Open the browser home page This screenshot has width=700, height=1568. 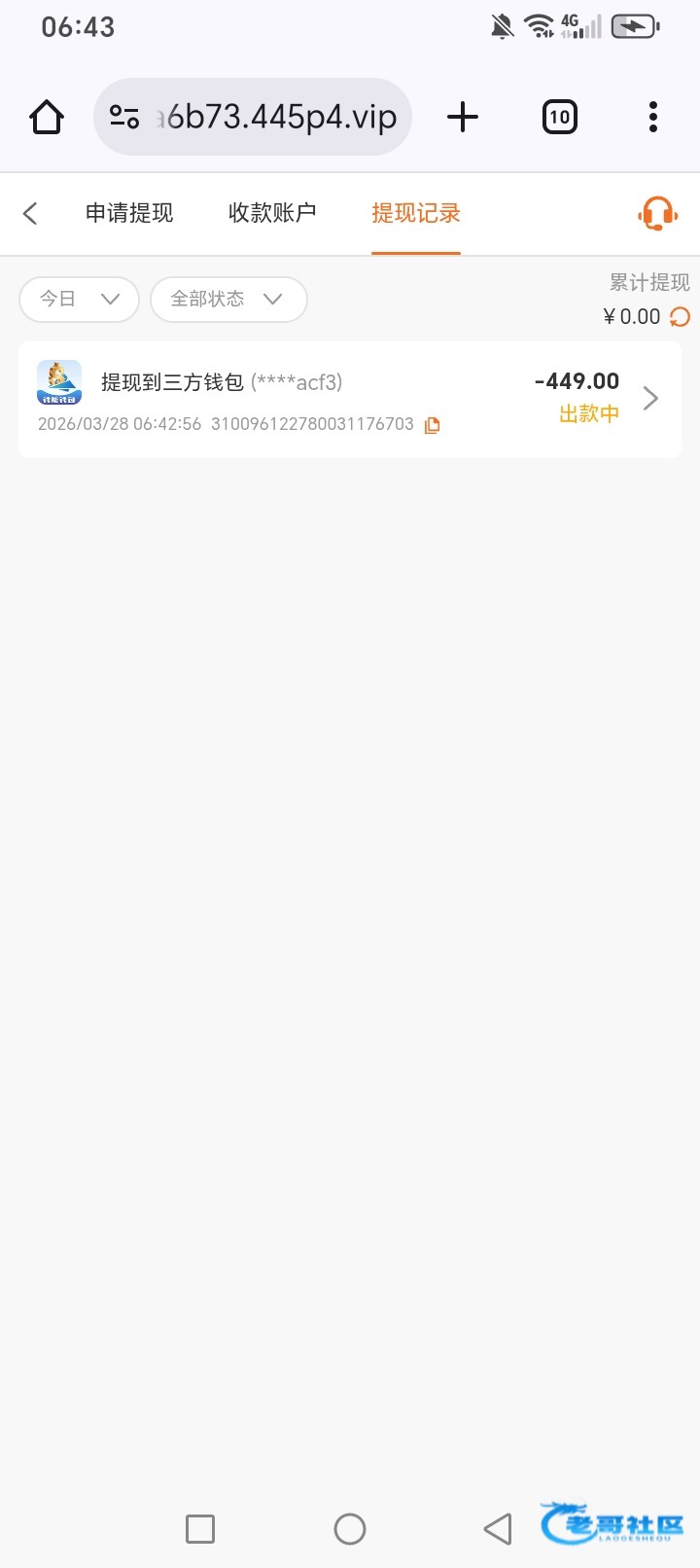click(x=47, y=118)
